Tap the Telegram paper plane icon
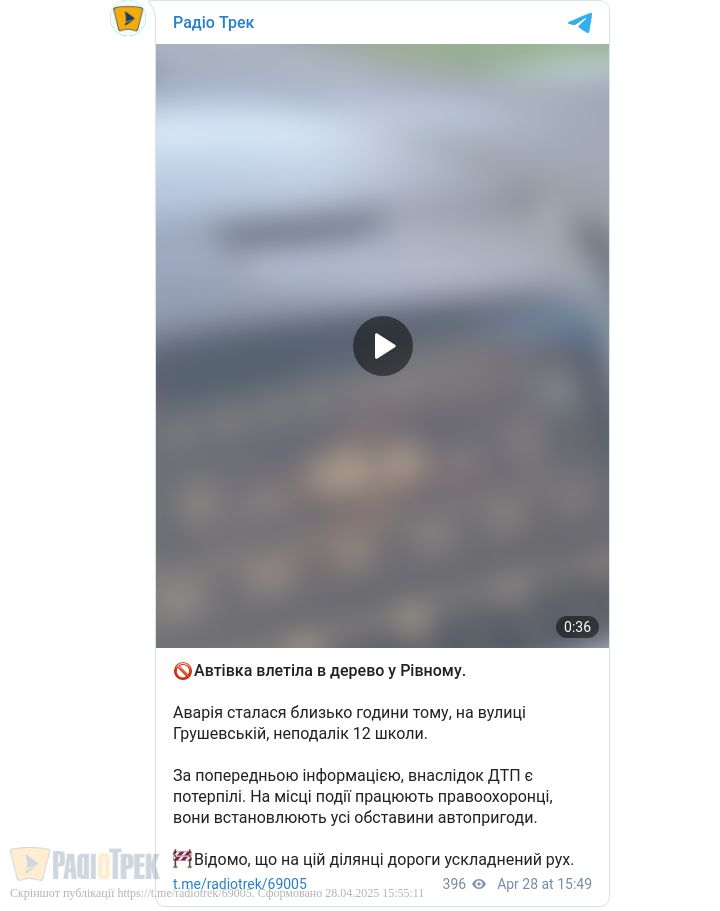Image resolution: width=720 pixels, height=911 pixels. click(x=580, y=23)
